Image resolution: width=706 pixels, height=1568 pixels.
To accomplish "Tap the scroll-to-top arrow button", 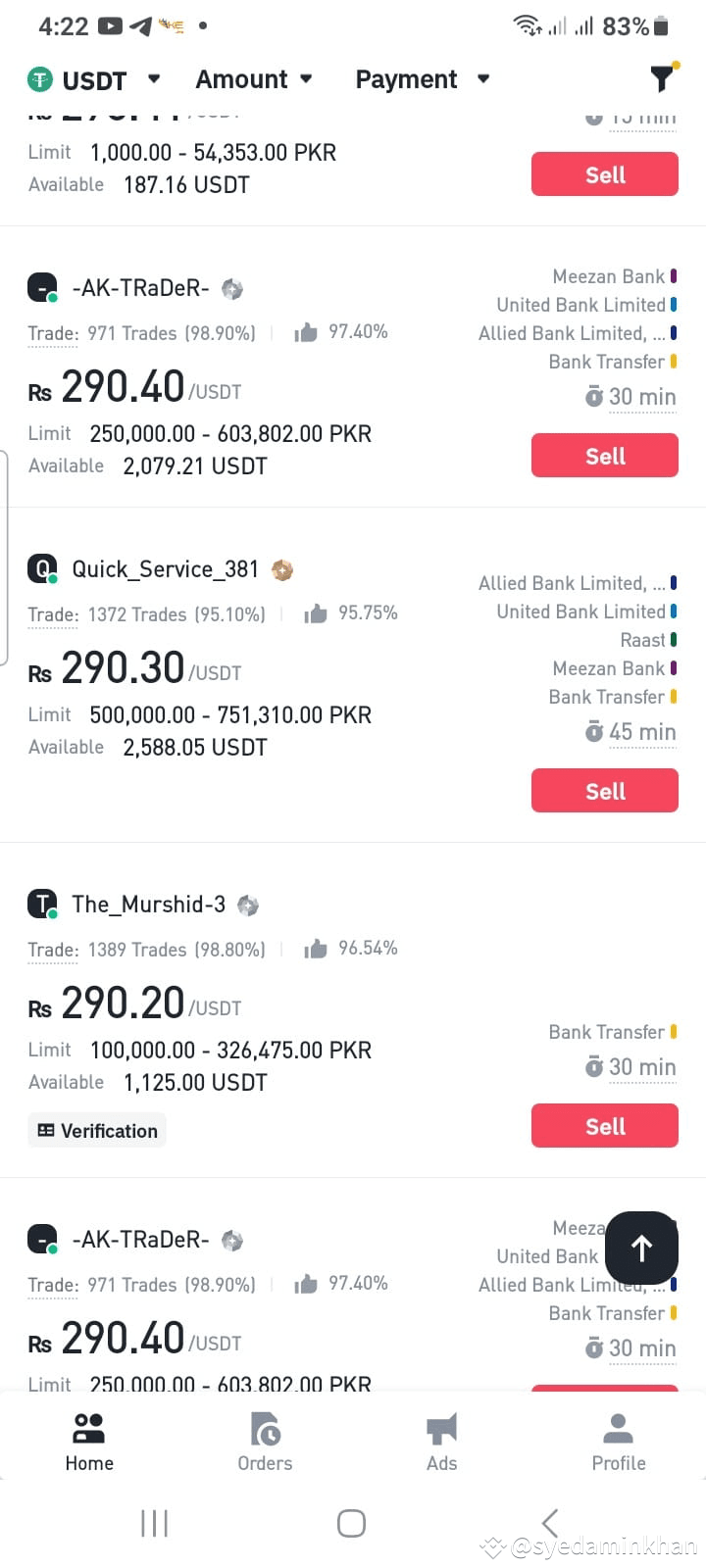I will pos(642,1249).
